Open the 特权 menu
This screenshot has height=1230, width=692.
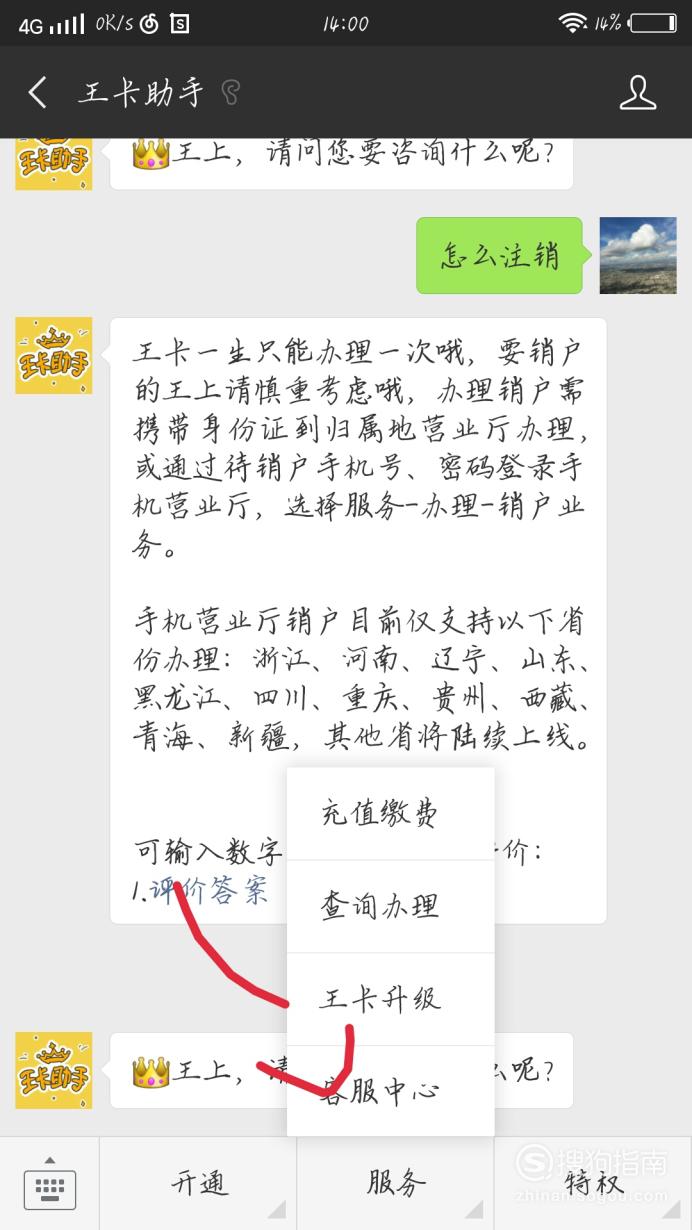tap(593, 1184)
